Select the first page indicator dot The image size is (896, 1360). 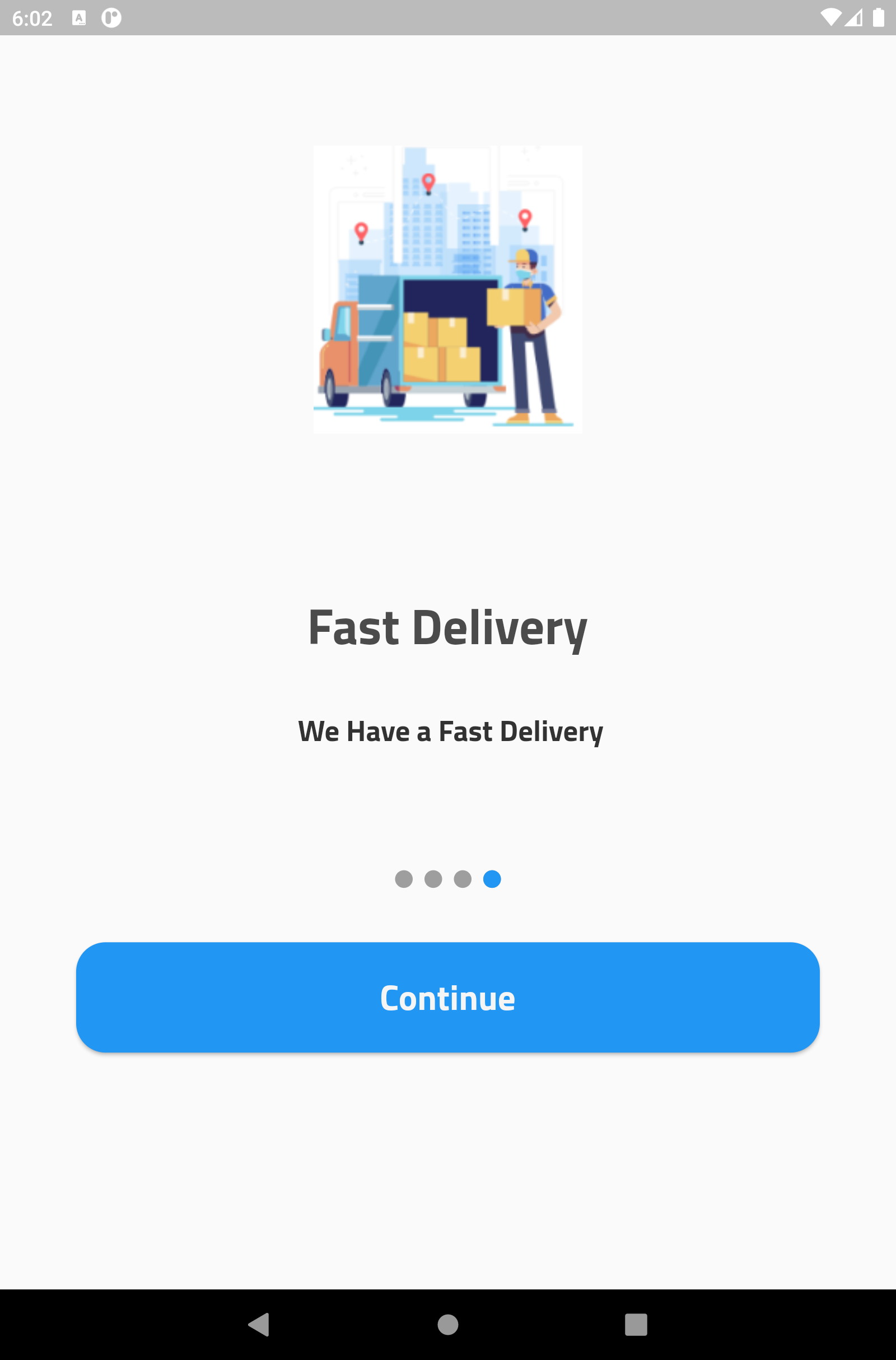(x=403, y=879)
